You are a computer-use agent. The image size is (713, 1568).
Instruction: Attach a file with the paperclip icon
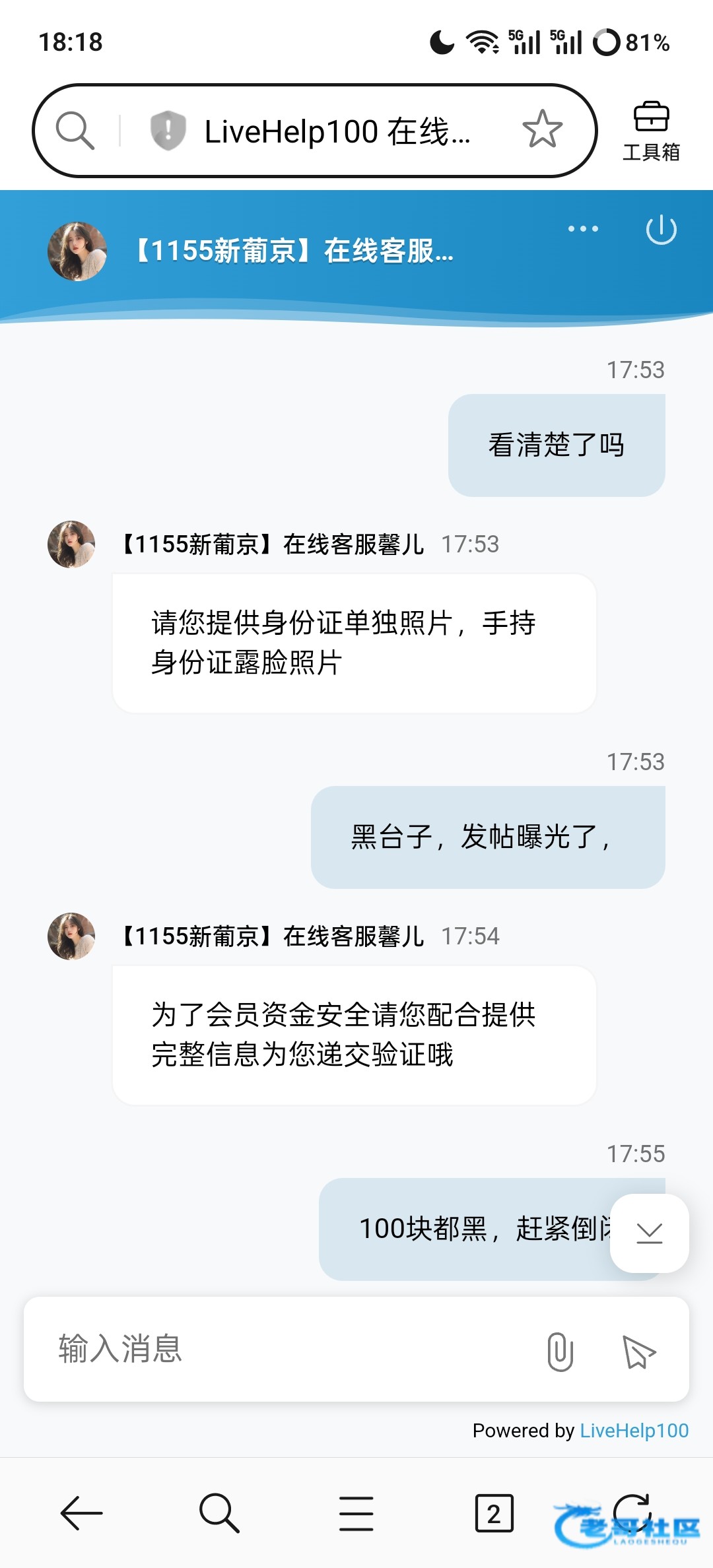click(560, 1351)
